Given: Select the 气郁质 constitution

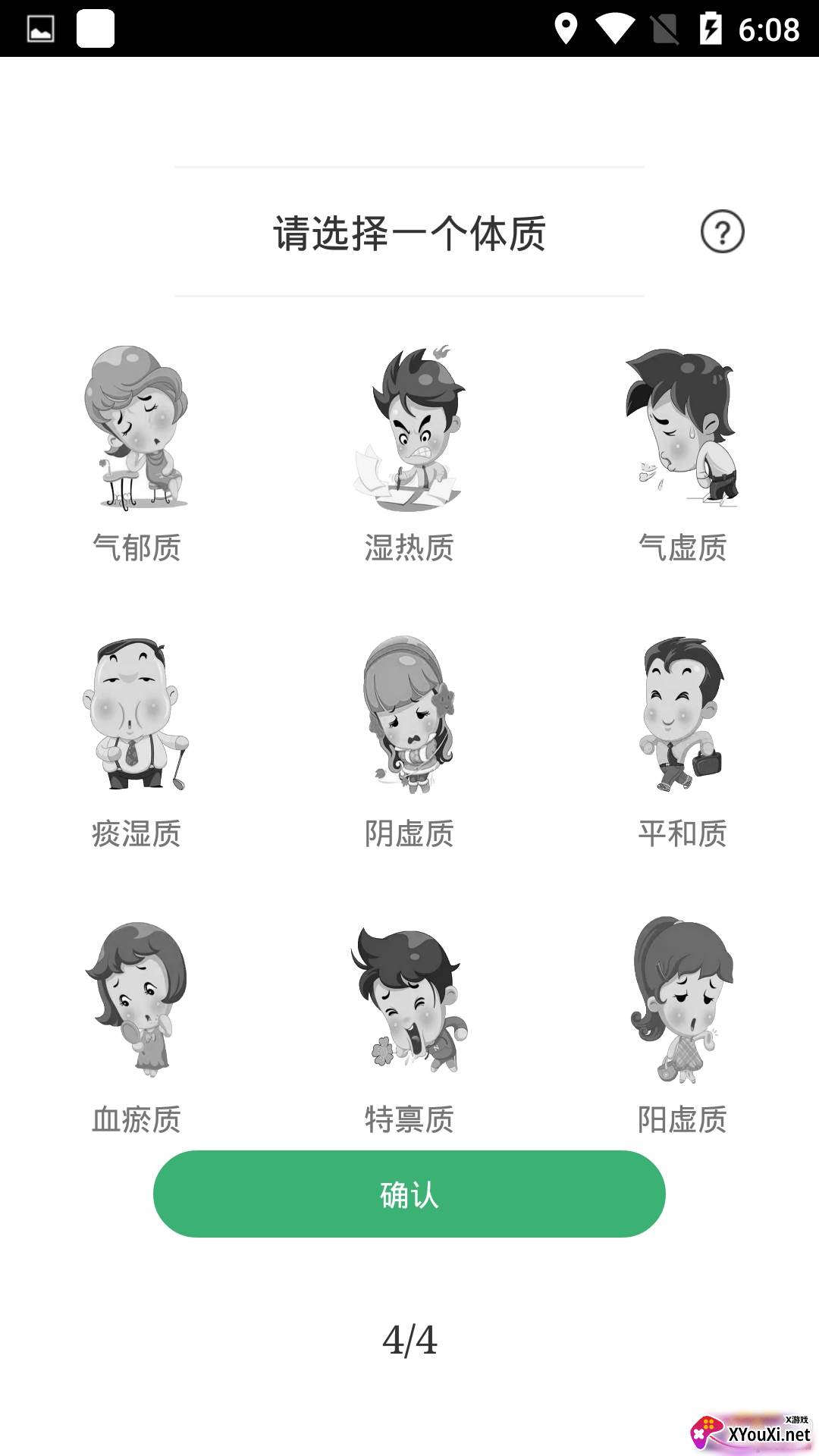Looking at the screenshot, I should (136, 455).
